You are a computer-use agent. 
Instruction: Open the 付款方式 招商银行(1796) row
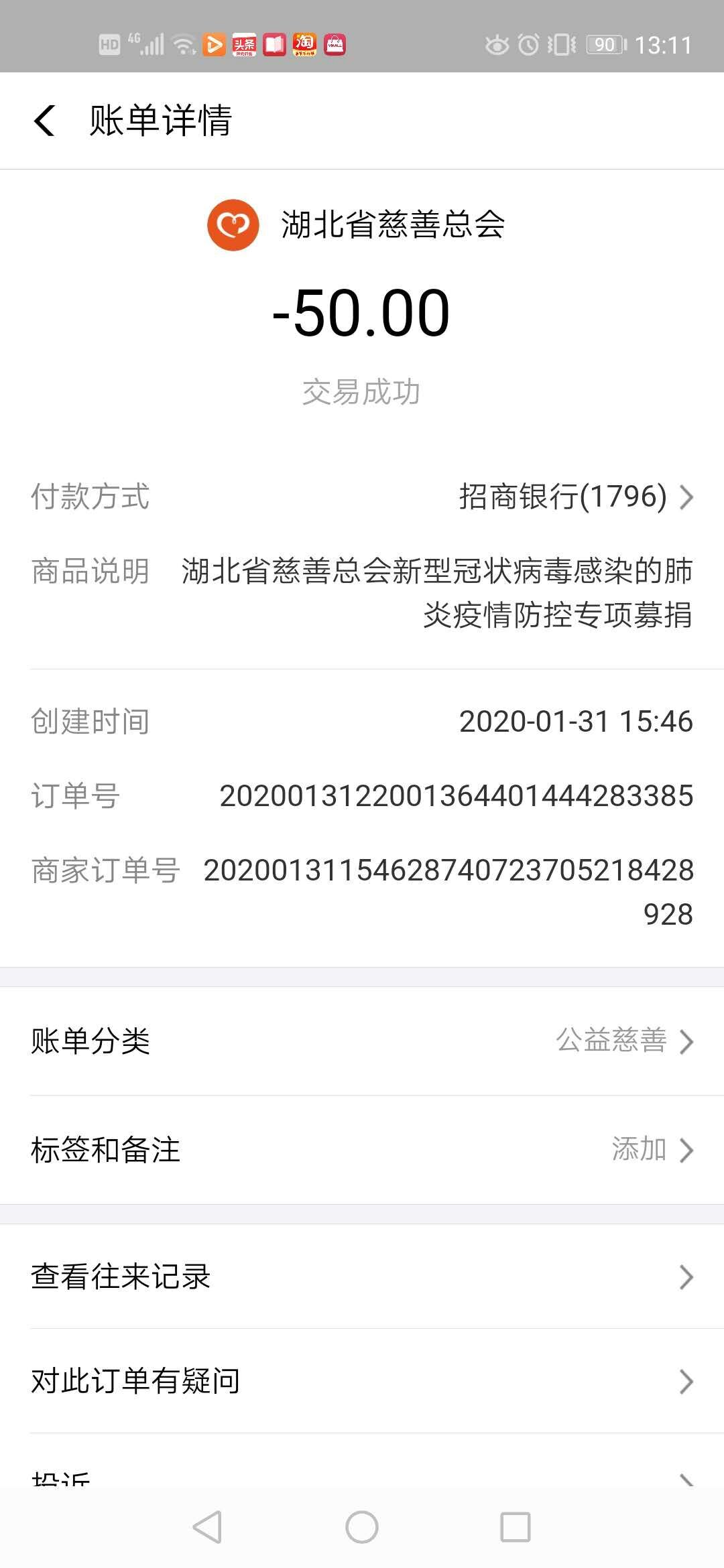[x=575, y=497]
